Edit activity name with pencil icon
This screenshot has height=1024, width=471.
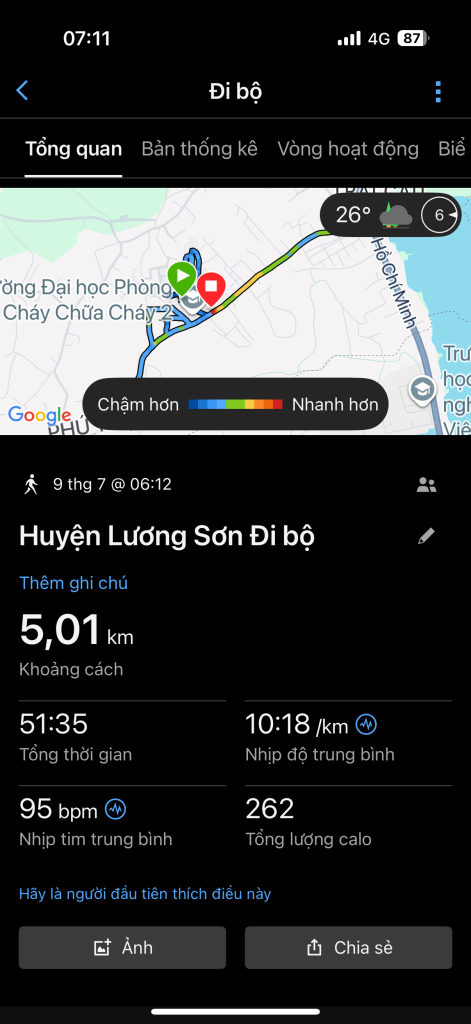click(426, 537)
